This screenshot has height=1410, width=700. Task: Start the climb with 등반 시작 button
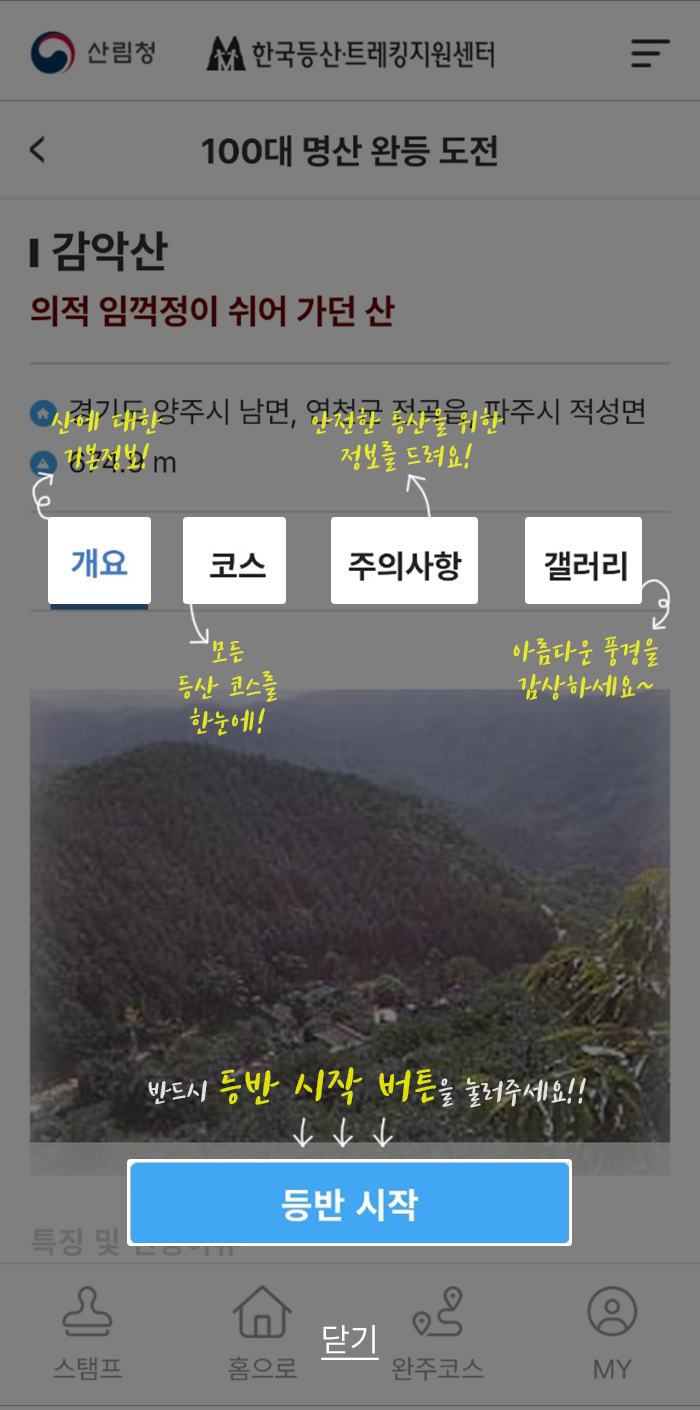pyautogui.click(x=349, y=1203)
